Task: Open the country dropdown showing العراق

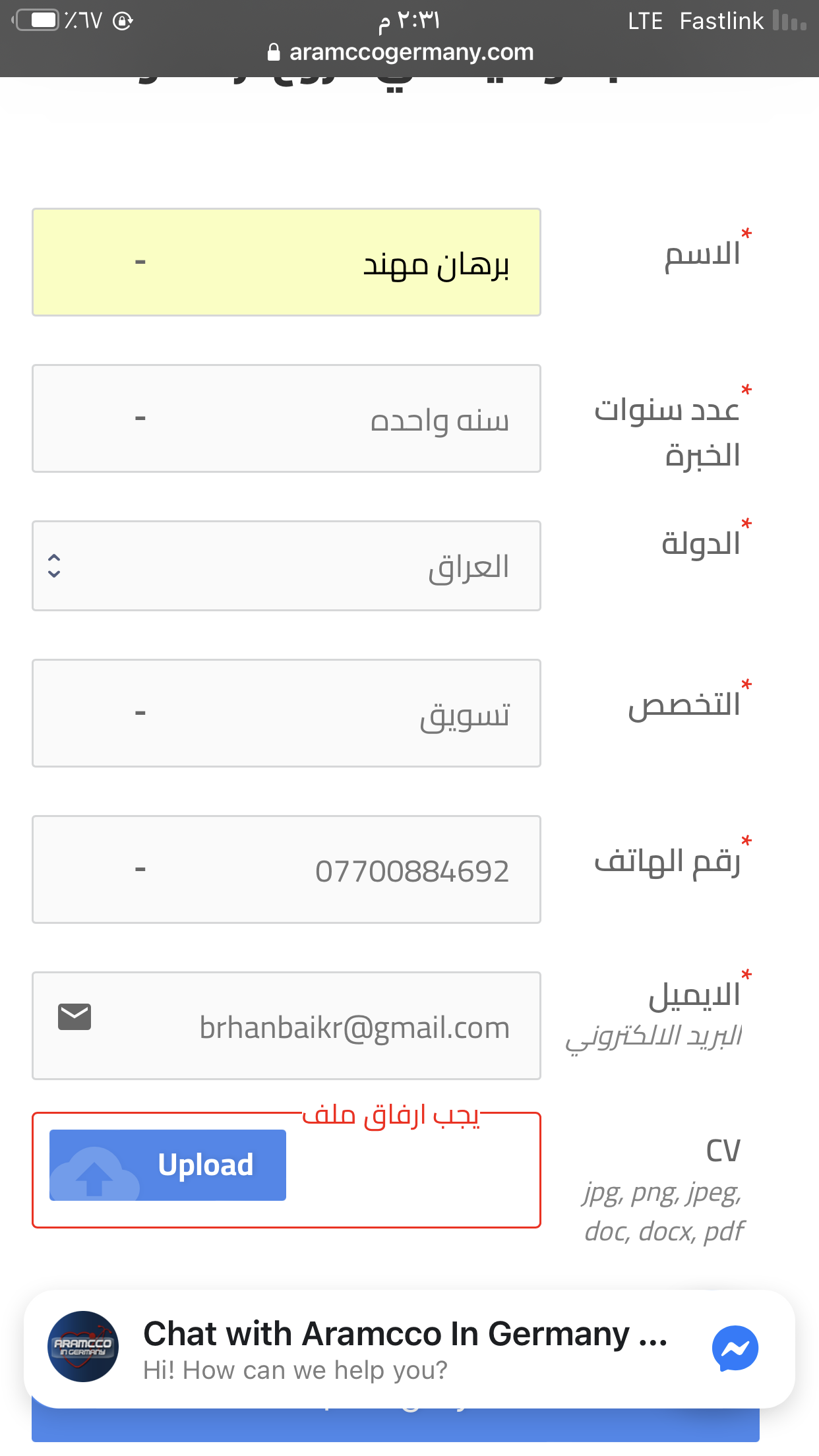Action: pos(286,566)
